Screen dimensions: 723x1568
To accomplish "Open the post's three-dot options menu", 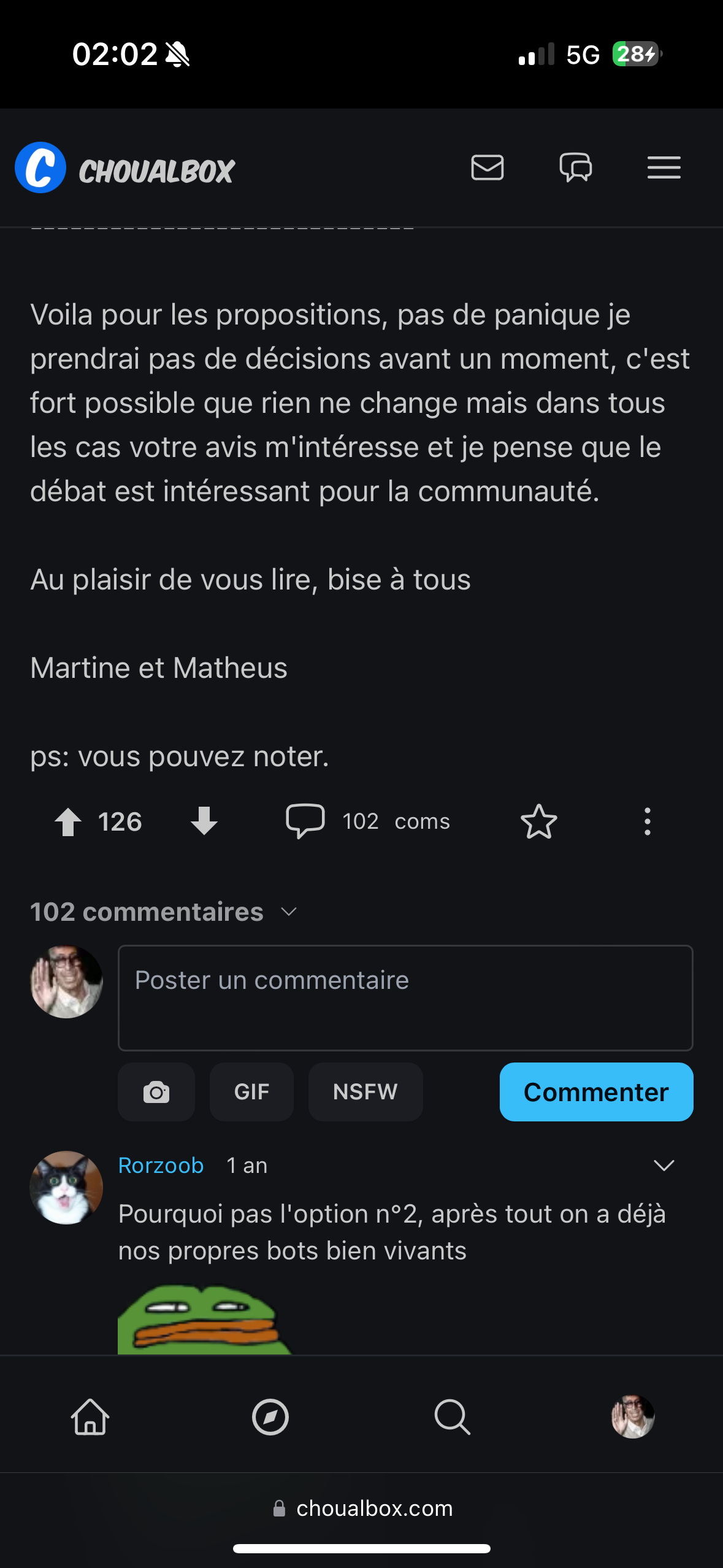I will pyautogui.click(x=647, y=821).
